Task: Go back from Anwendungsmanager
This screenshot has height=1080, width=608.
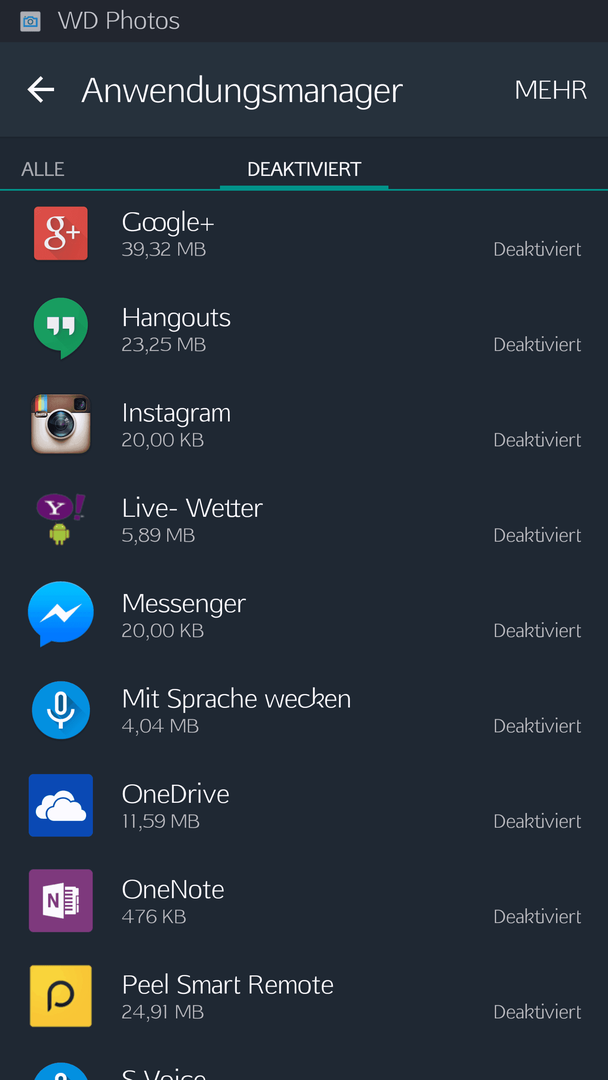Action: tap(41, 90)
